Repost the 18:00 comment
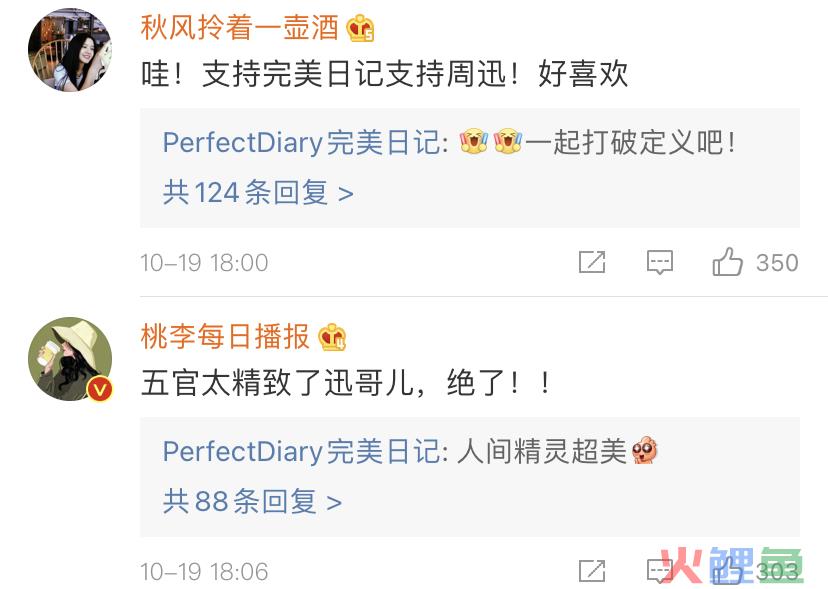The width and height of the screenshot is (828, 589). (x=592, y=263)
